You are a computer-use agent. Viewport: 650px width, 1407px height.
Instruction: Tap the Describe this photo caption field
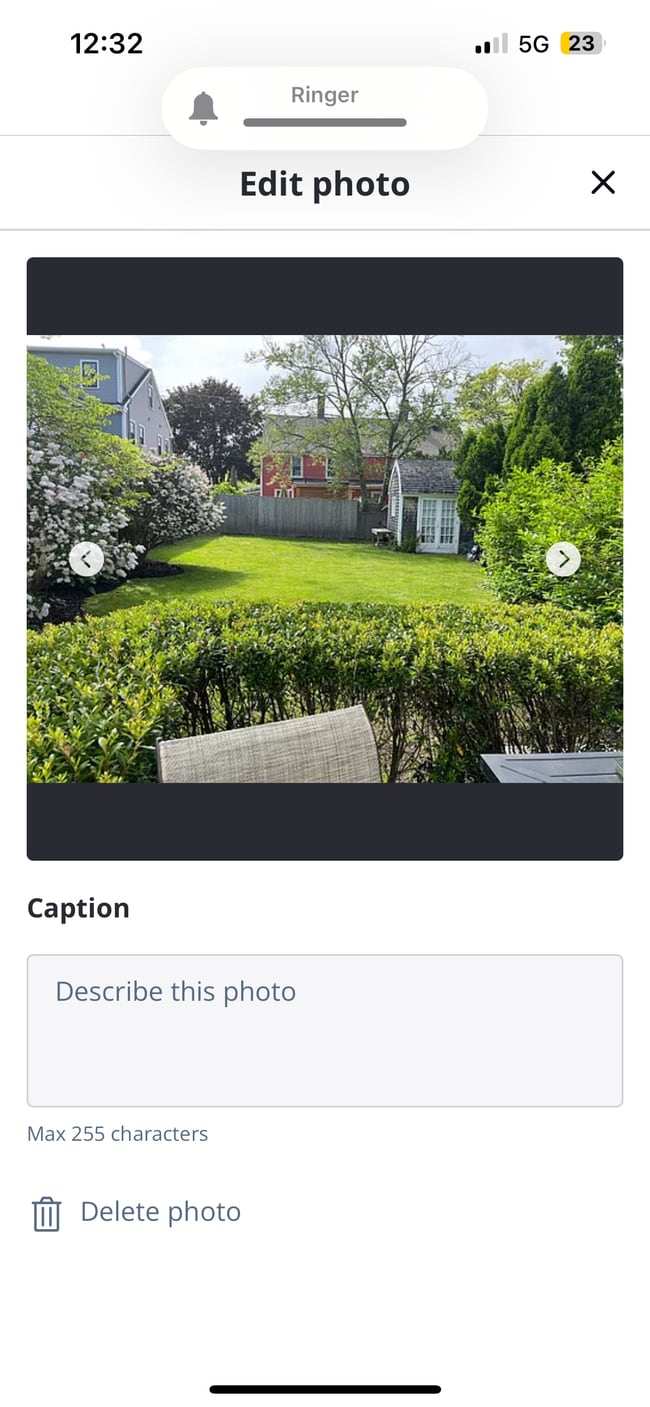point(324,1030)
